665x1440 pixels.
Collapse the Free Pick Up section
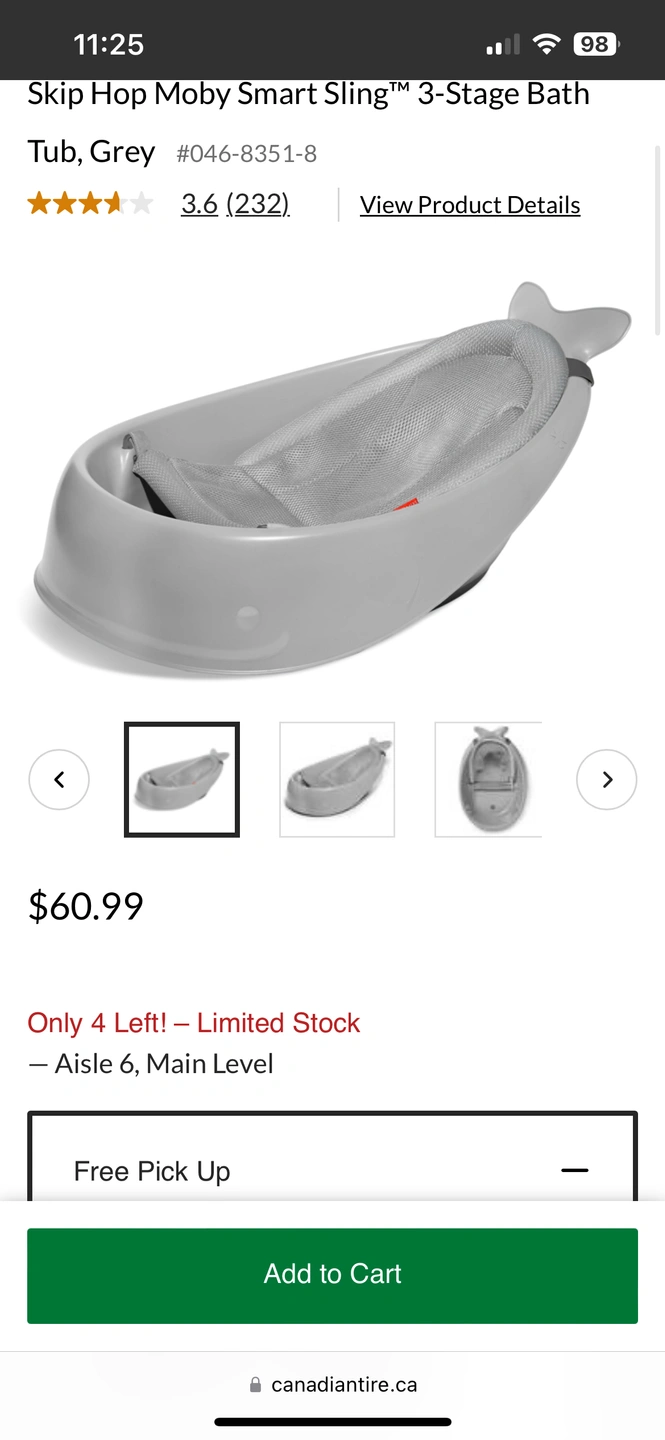pyautogui.click(x=574, y=1170)
